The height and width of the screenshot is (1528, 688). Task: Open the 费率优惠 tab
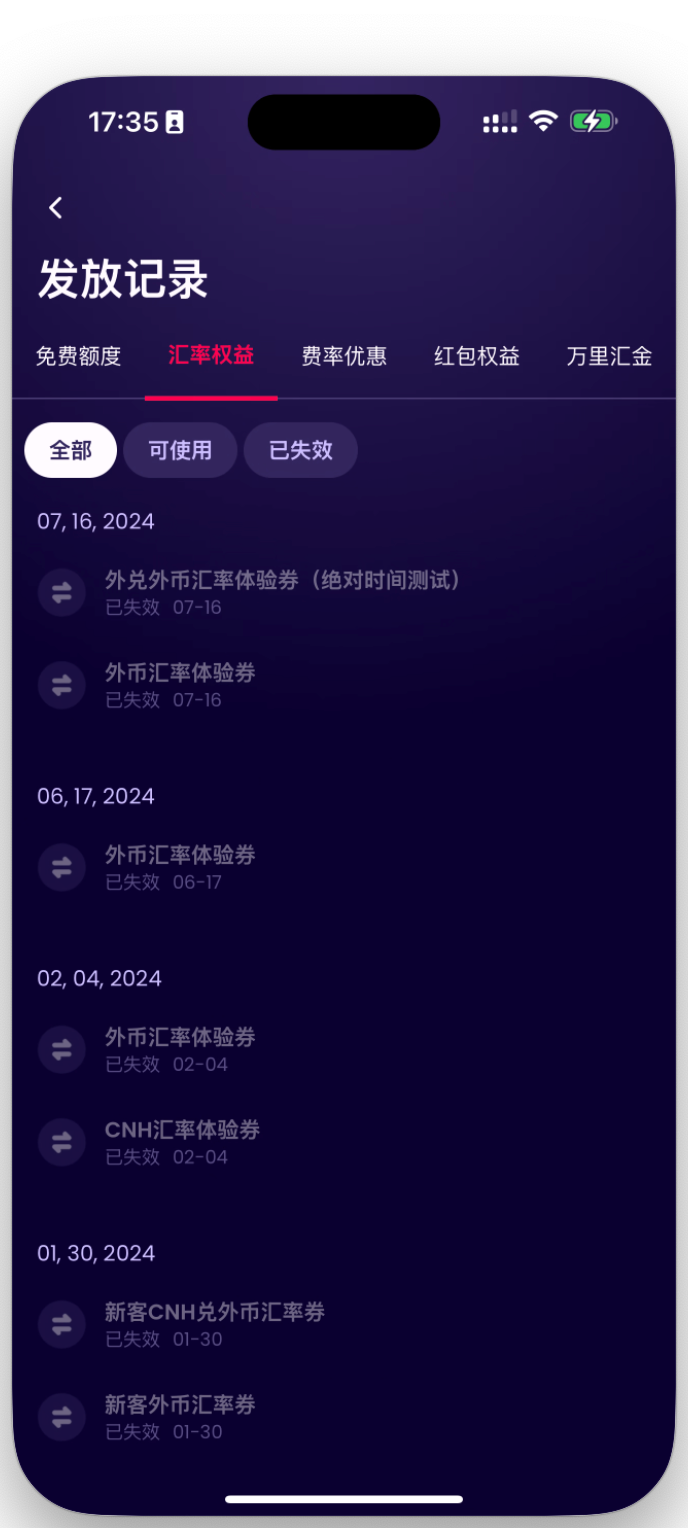point(344,356)
